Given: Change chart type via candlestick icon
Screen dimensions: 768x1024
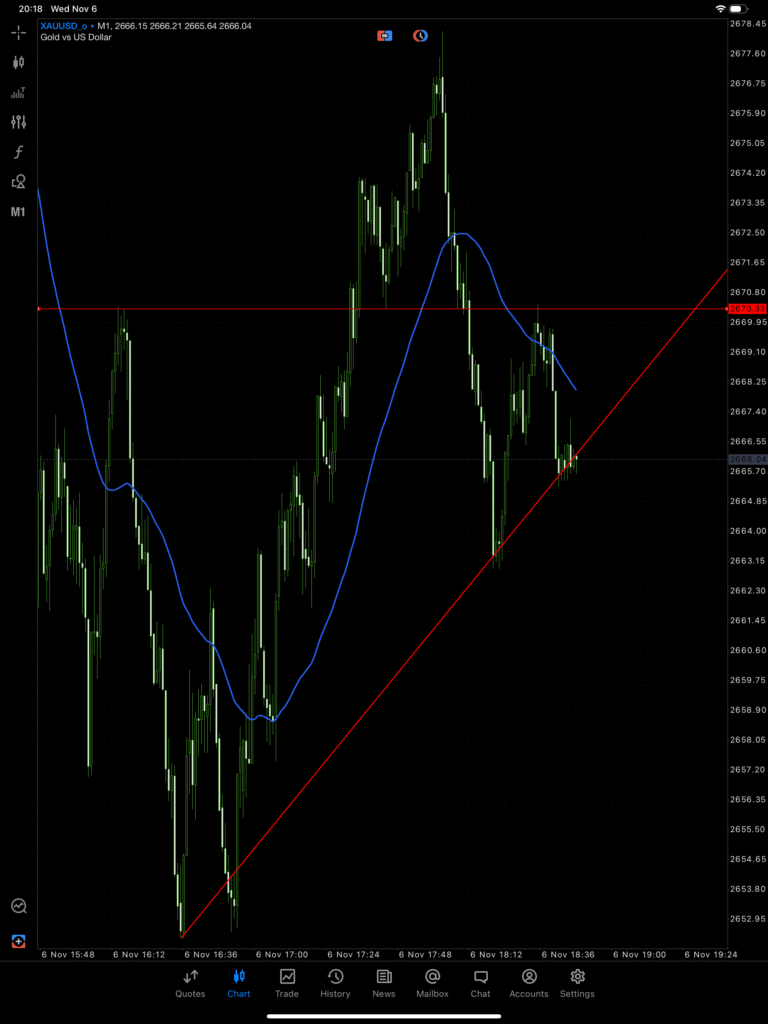Looking at the screenshot, I should [x=18, y=62].
